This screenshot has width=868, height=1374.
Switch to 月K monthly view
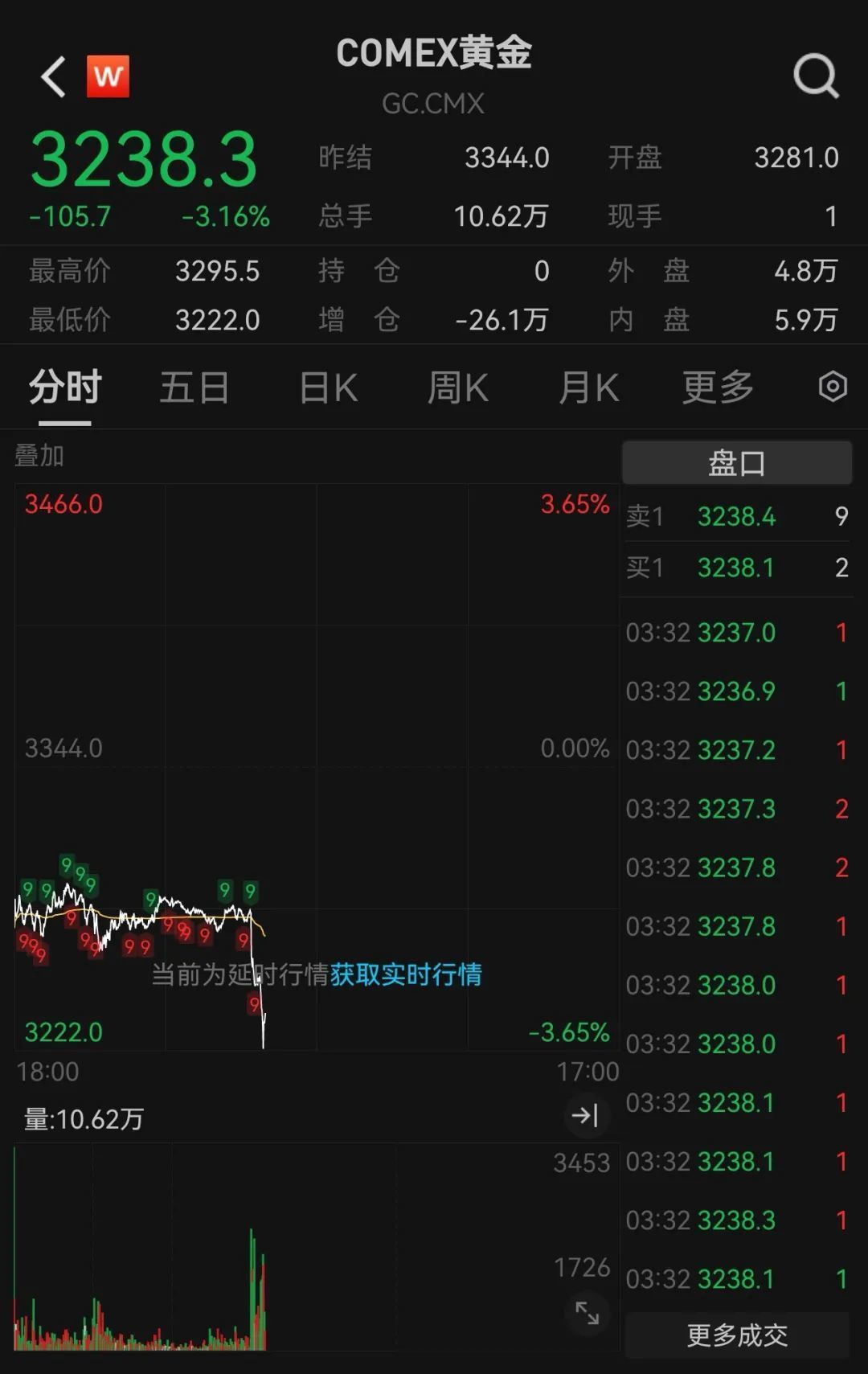(589, 387)
